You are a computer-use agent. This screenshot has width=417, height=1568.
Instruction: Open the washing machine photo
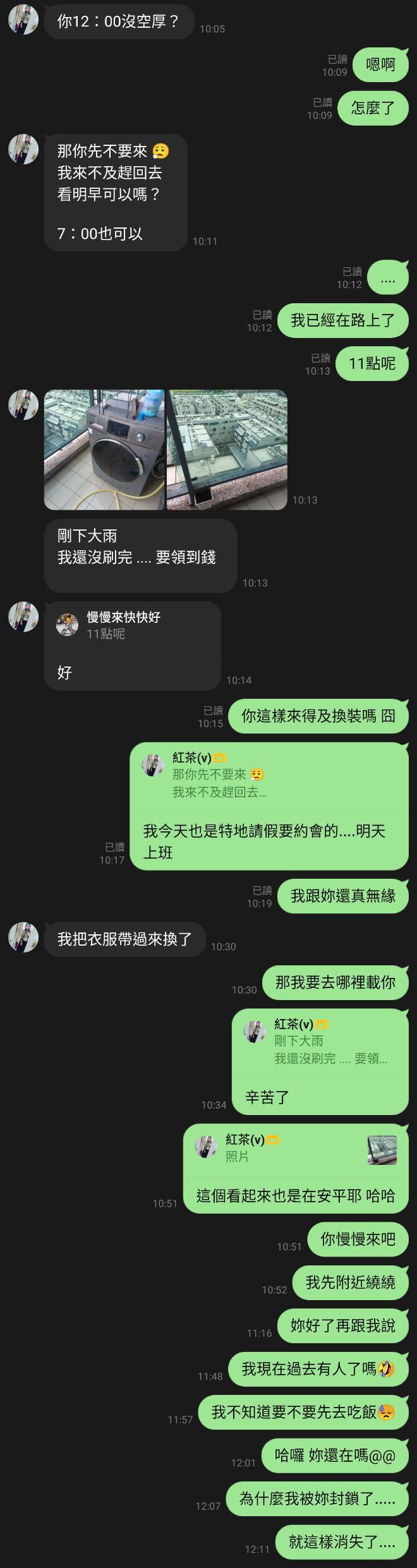coord(104,449)
